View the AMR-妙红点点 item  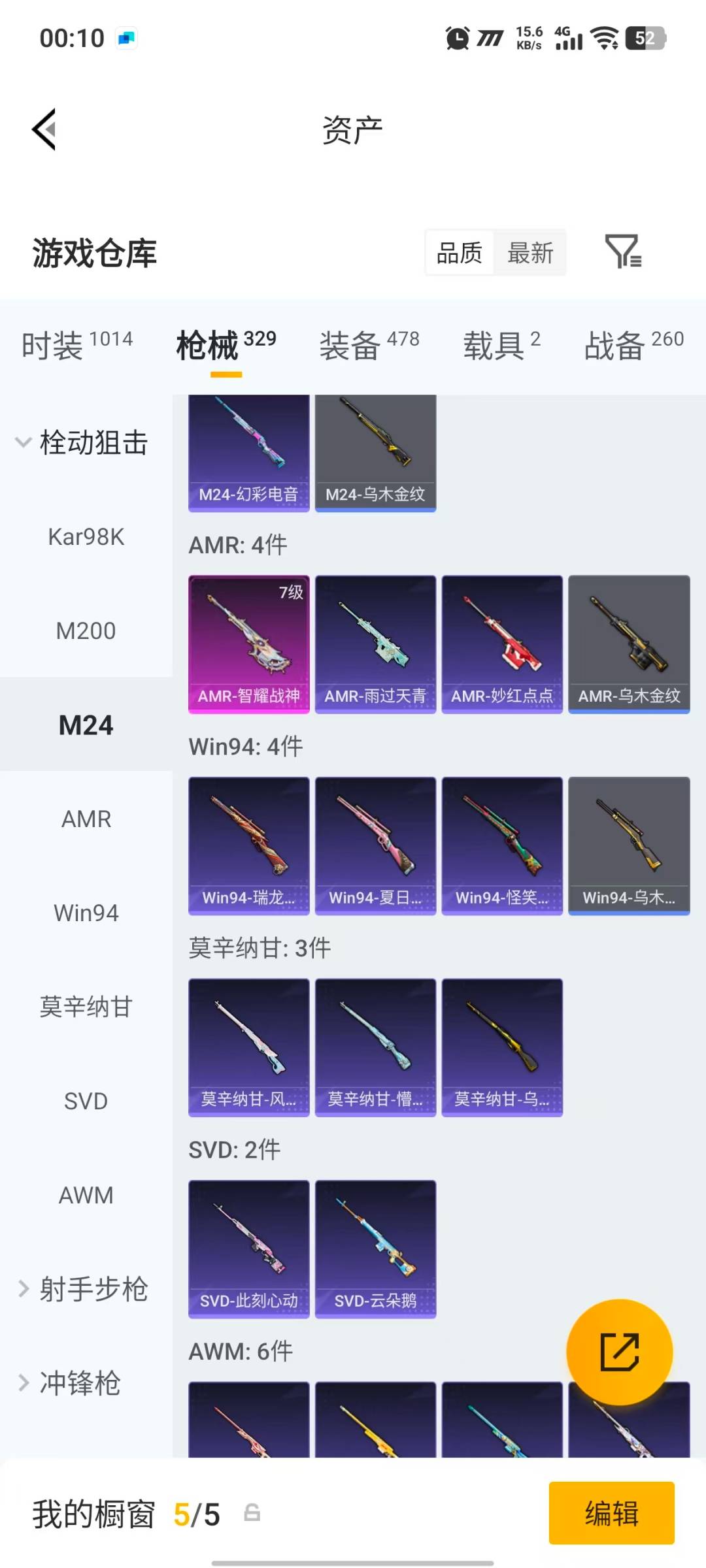click(502, 644)
